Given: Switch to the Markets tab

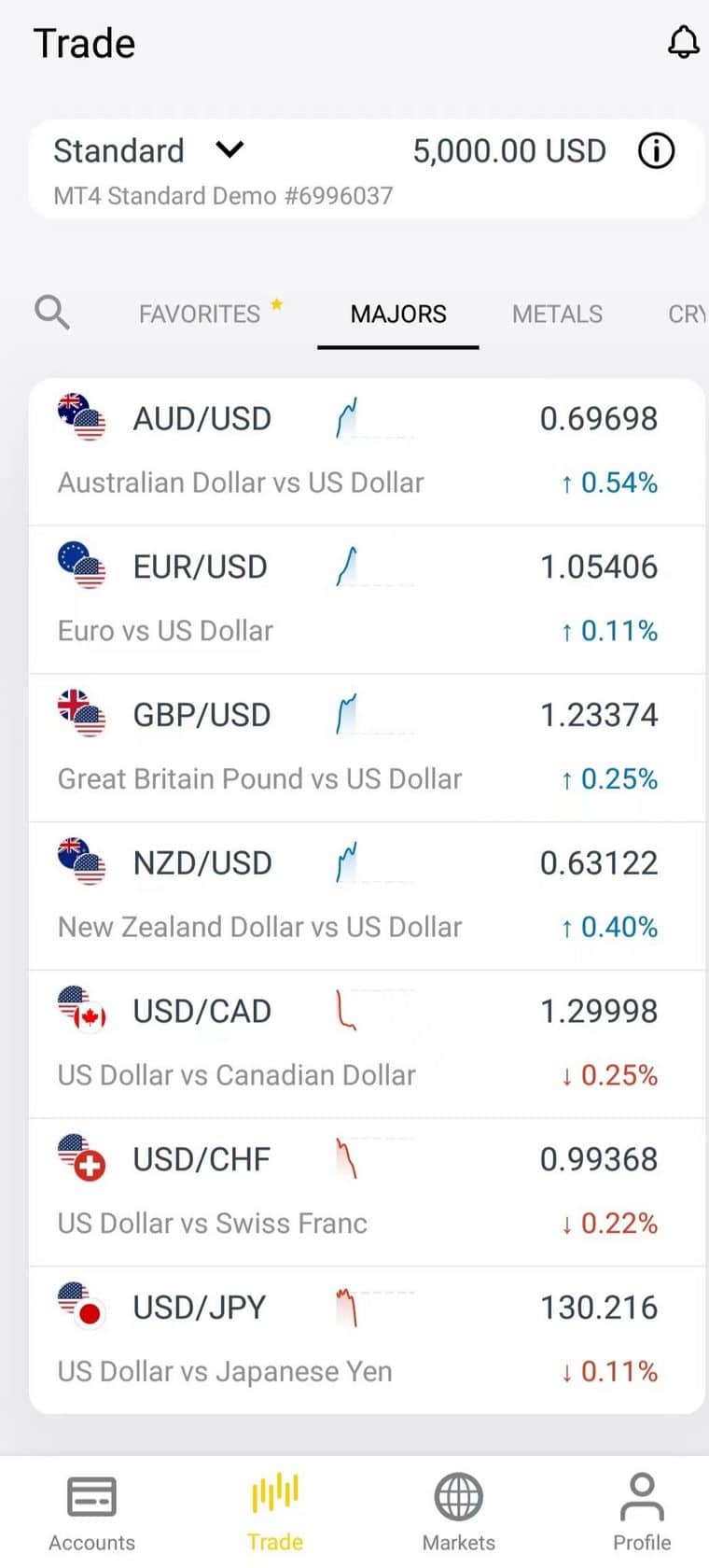Looking at the screenshot, I should 458,1512.
